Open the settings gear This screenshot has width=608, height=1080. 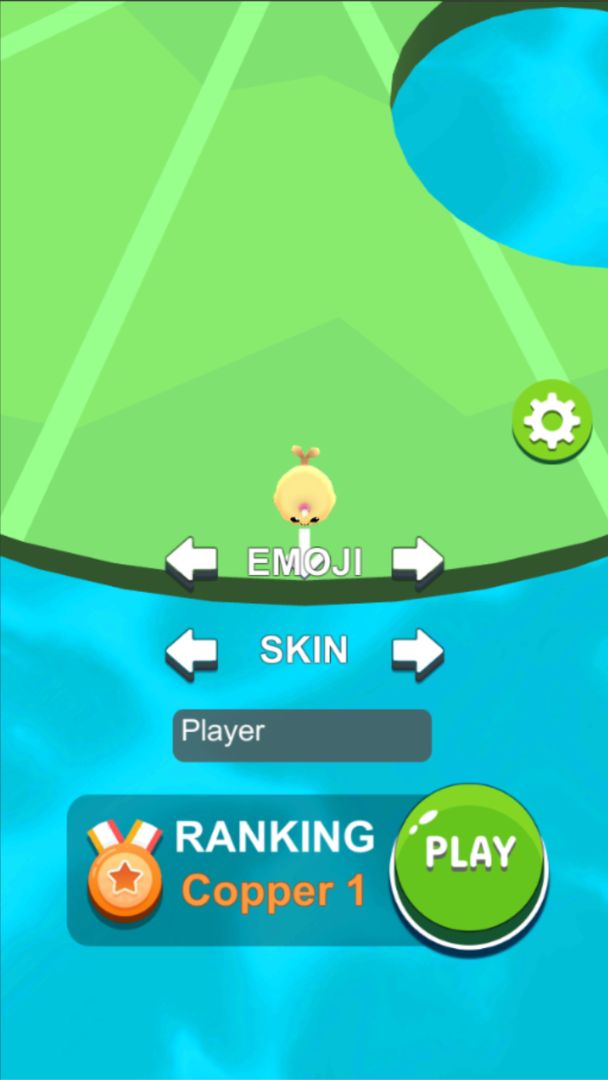pos(552,421)
